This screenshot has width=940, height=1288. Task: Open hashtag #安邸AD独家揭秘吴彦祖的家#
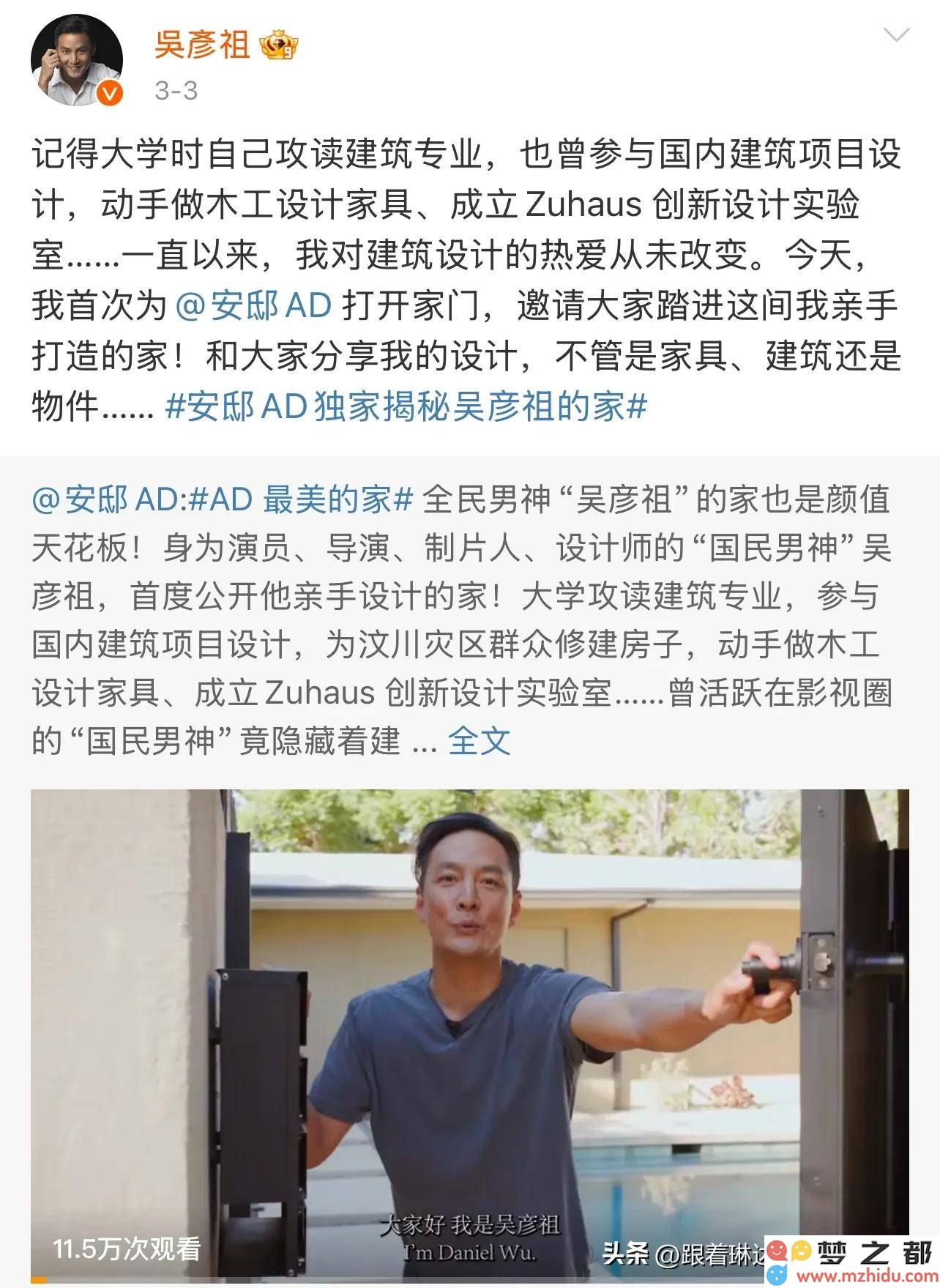pyautogui.click(x=406, y=406)
